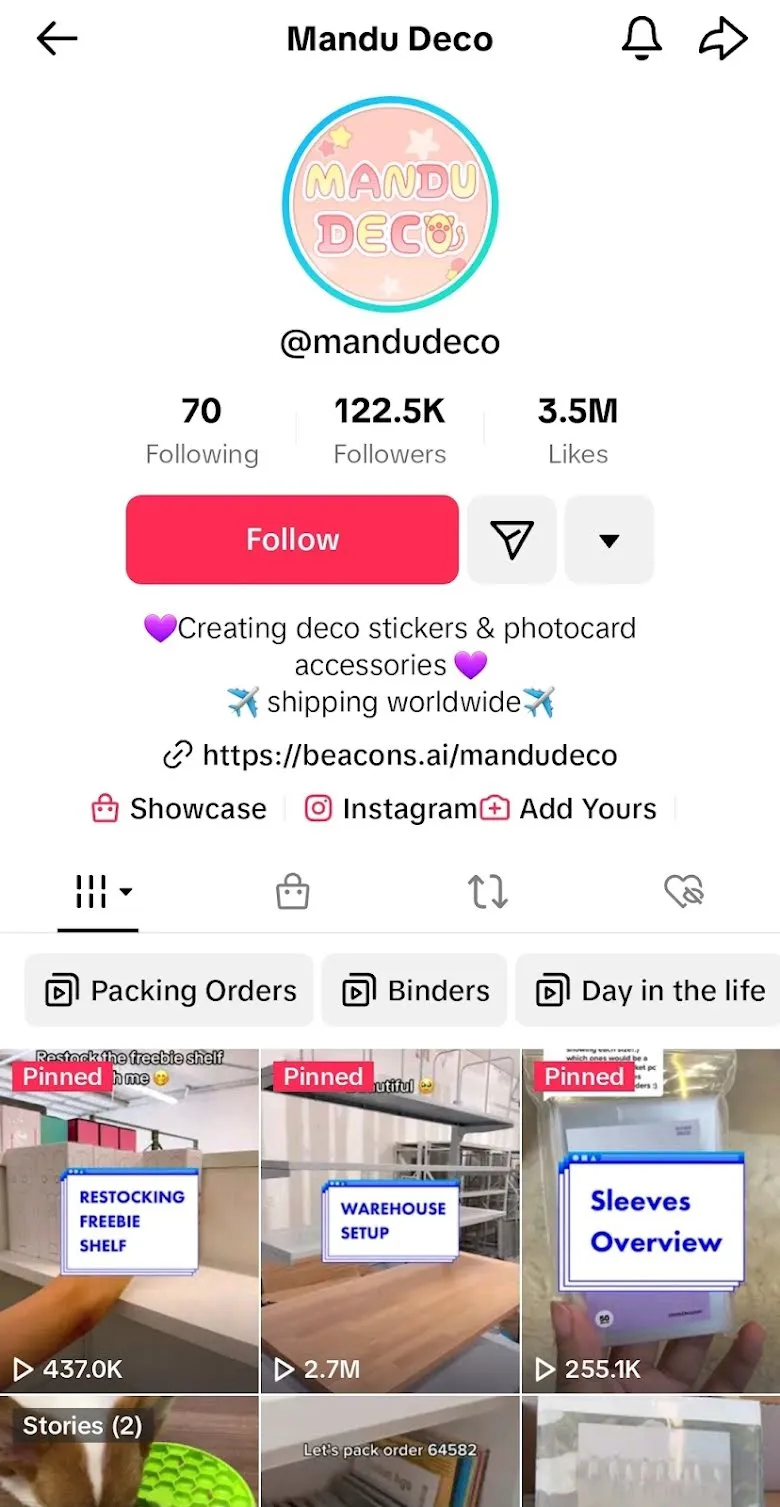Screen dimensions: 780x1507
Task: Go back with the top-left arrow
Action: (57, 39)
